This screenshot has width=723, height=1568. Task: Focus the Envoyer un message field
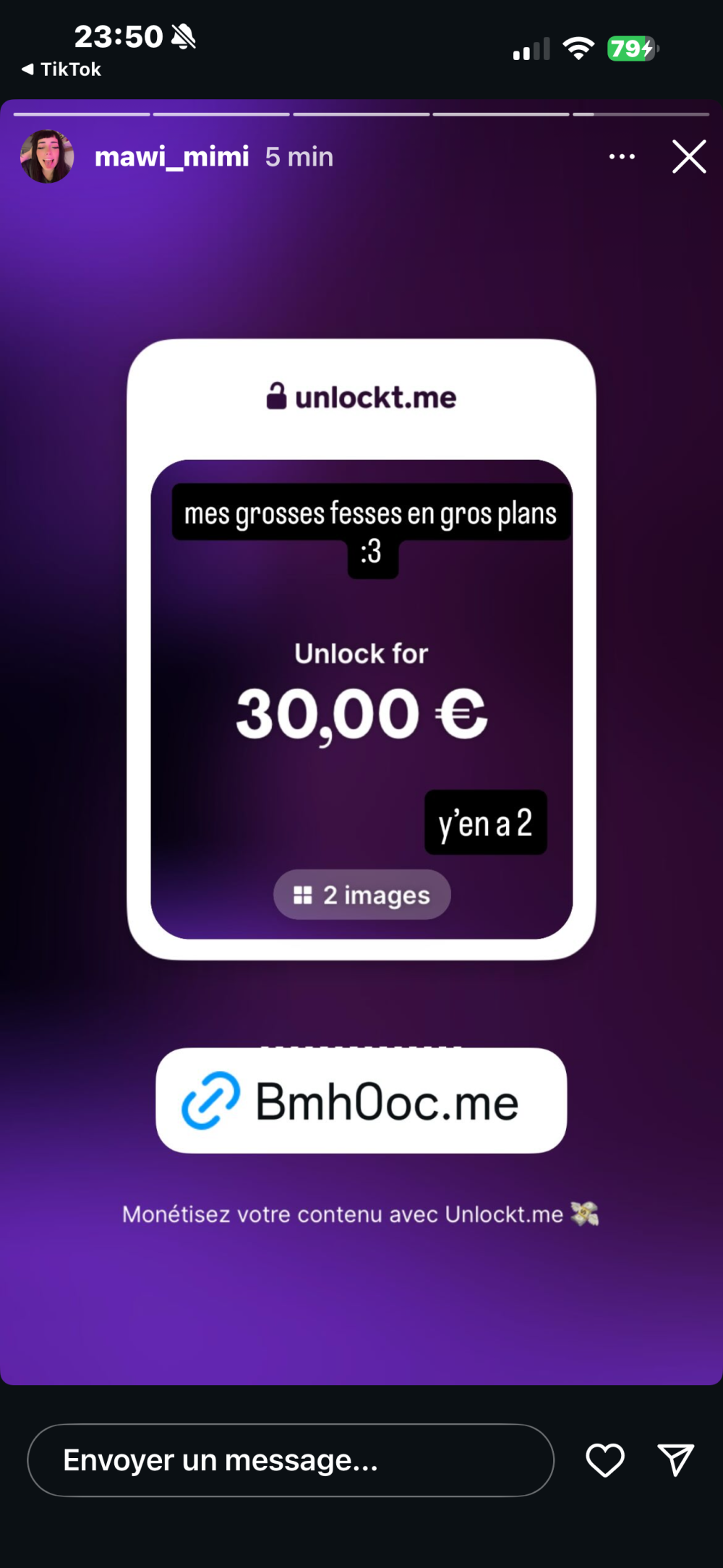[291, 1460]
